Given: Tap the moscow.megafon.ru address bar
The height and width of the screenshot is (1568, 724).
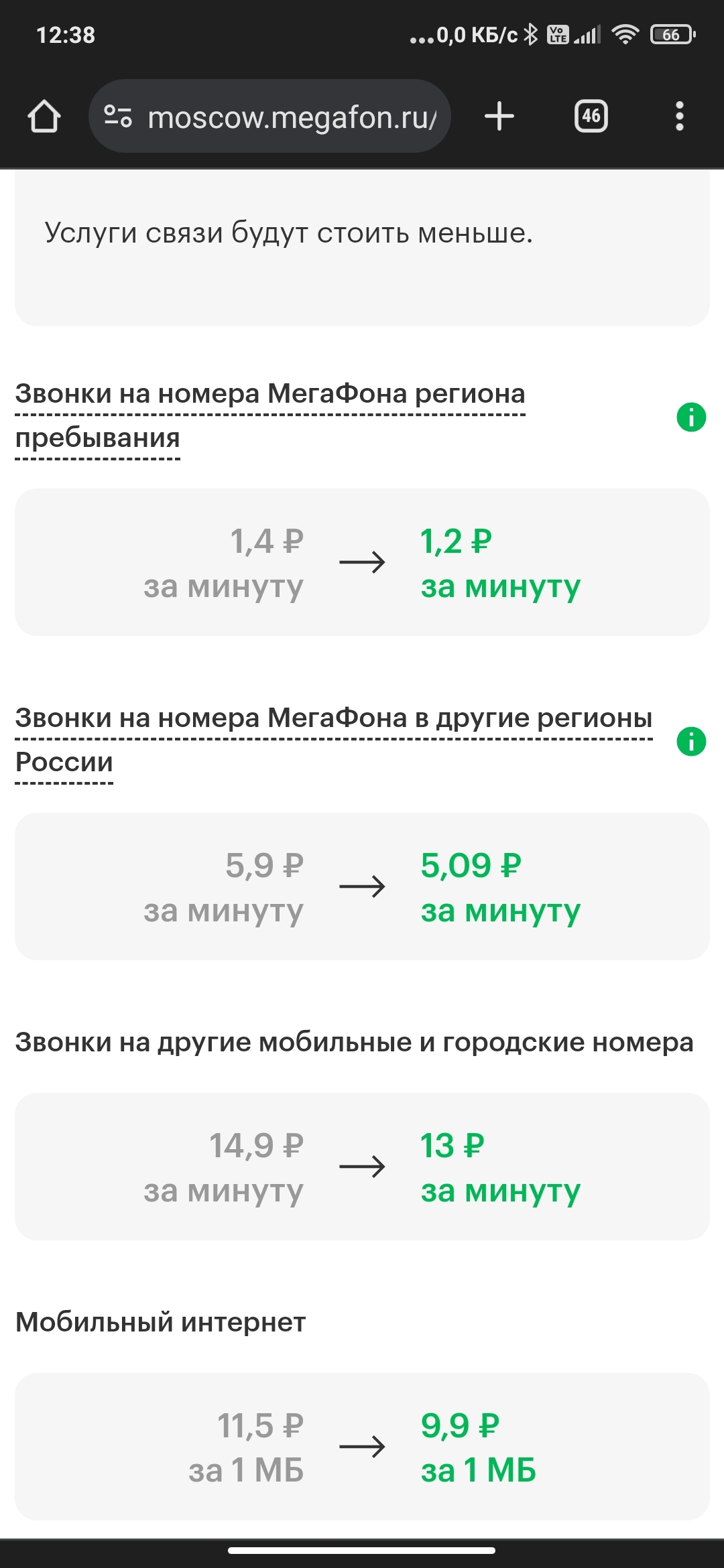Looking at the screenshot, I should click(269, 117).
